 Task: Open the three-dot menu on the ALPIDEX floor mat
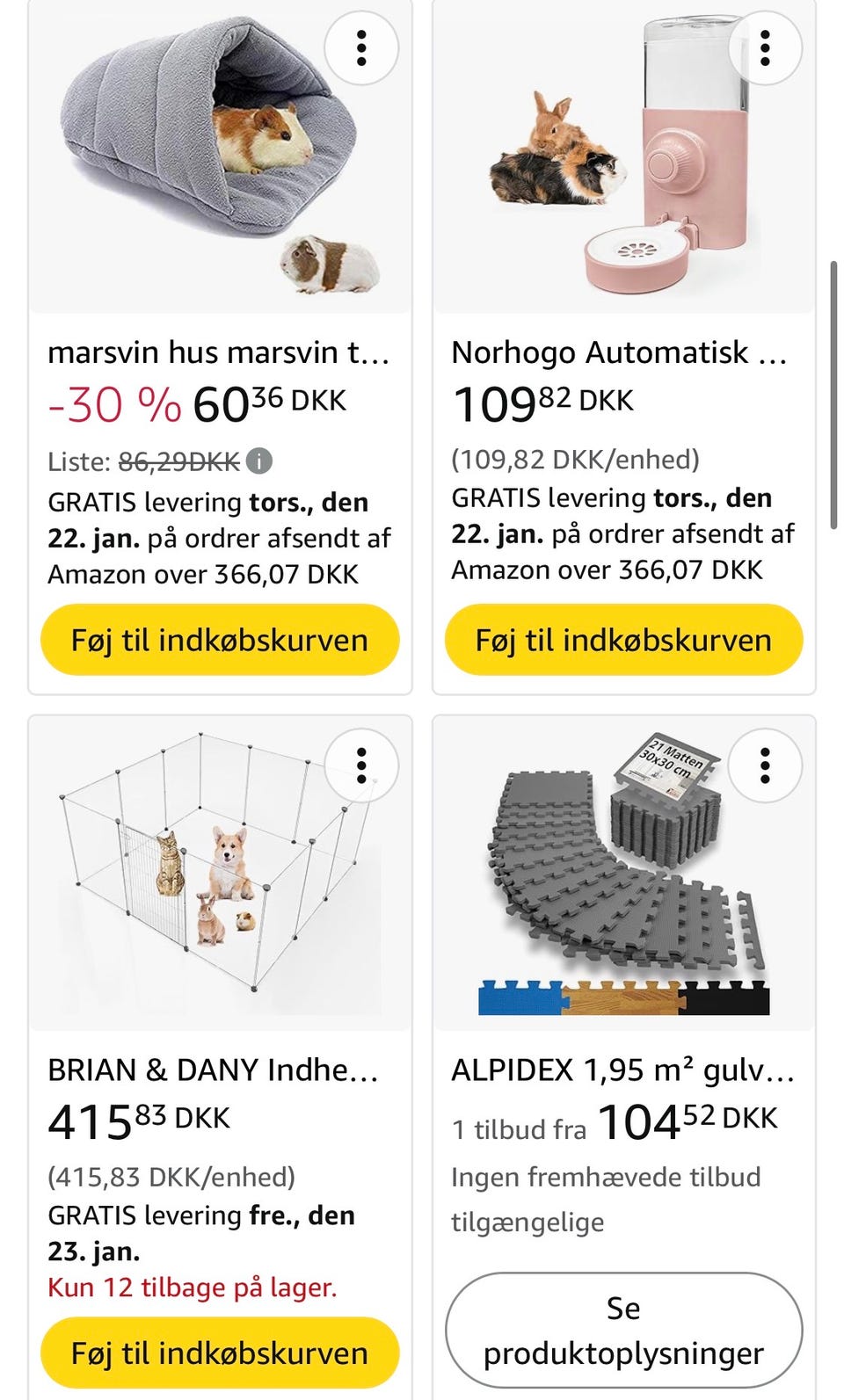coord(767,765)
